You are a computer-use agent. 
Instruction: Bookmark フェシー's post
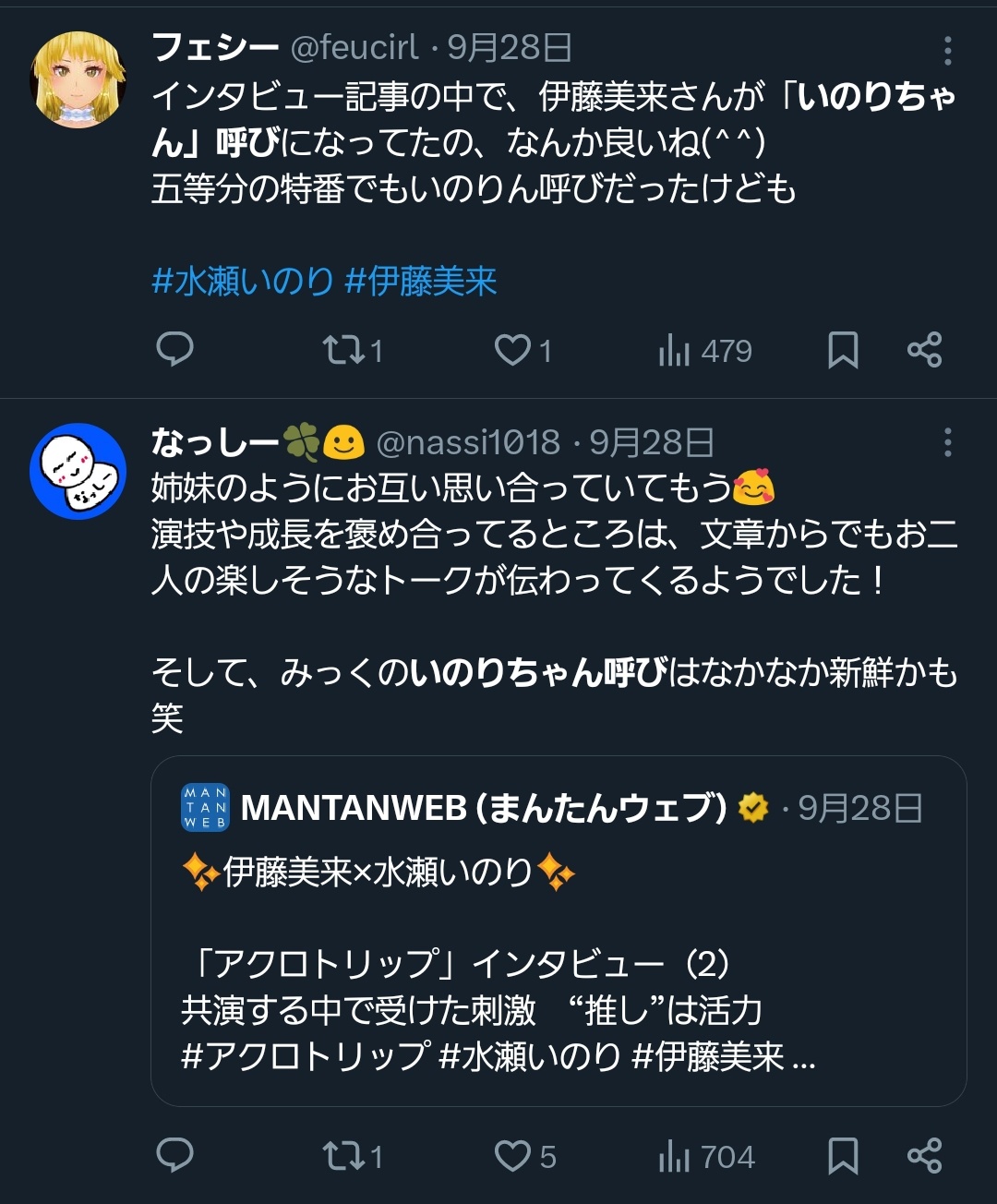[842, 351]
